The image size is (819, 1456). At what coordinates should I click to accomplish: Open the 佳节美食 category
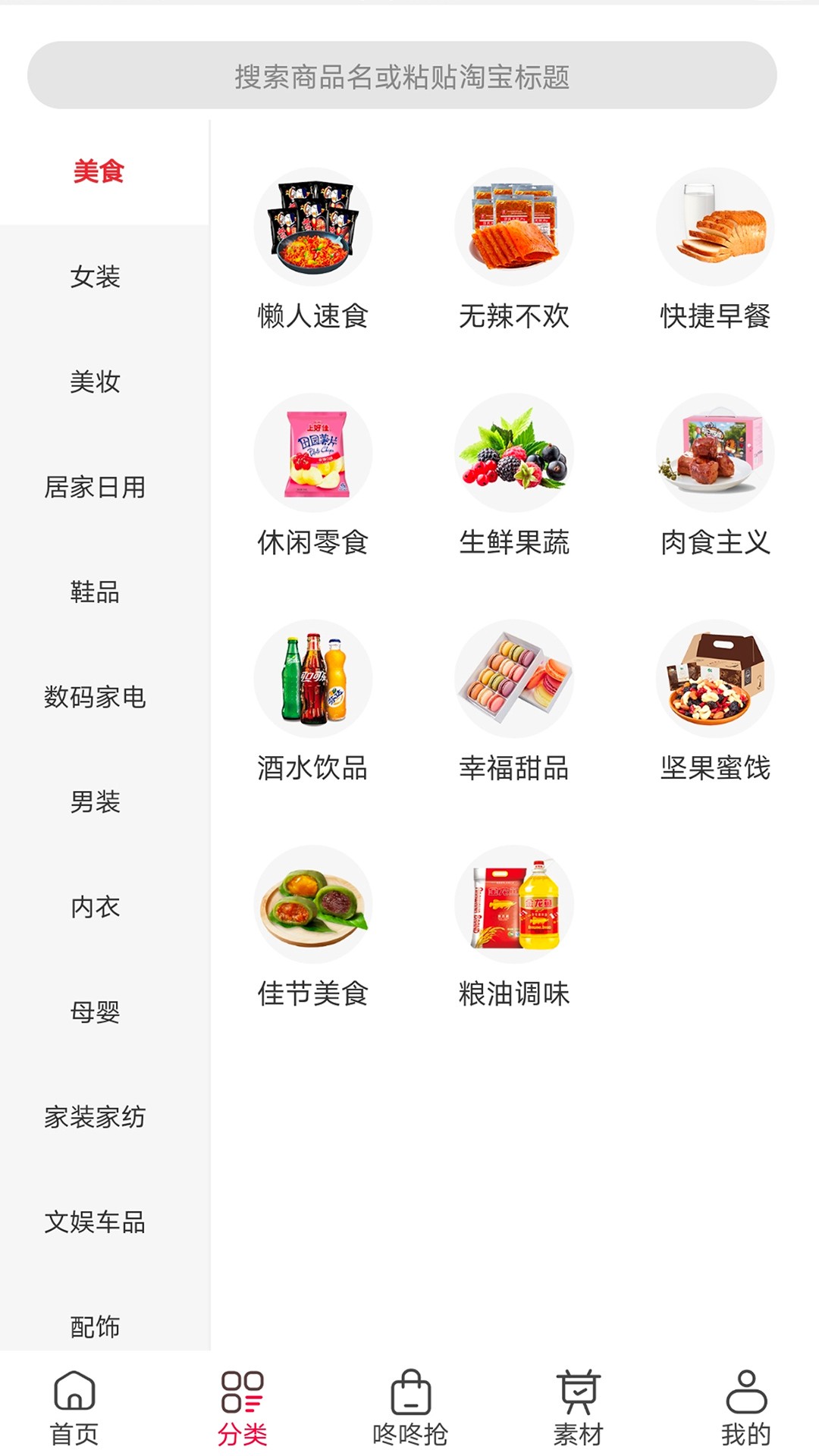pyautogui.click(x=312, y=905)
